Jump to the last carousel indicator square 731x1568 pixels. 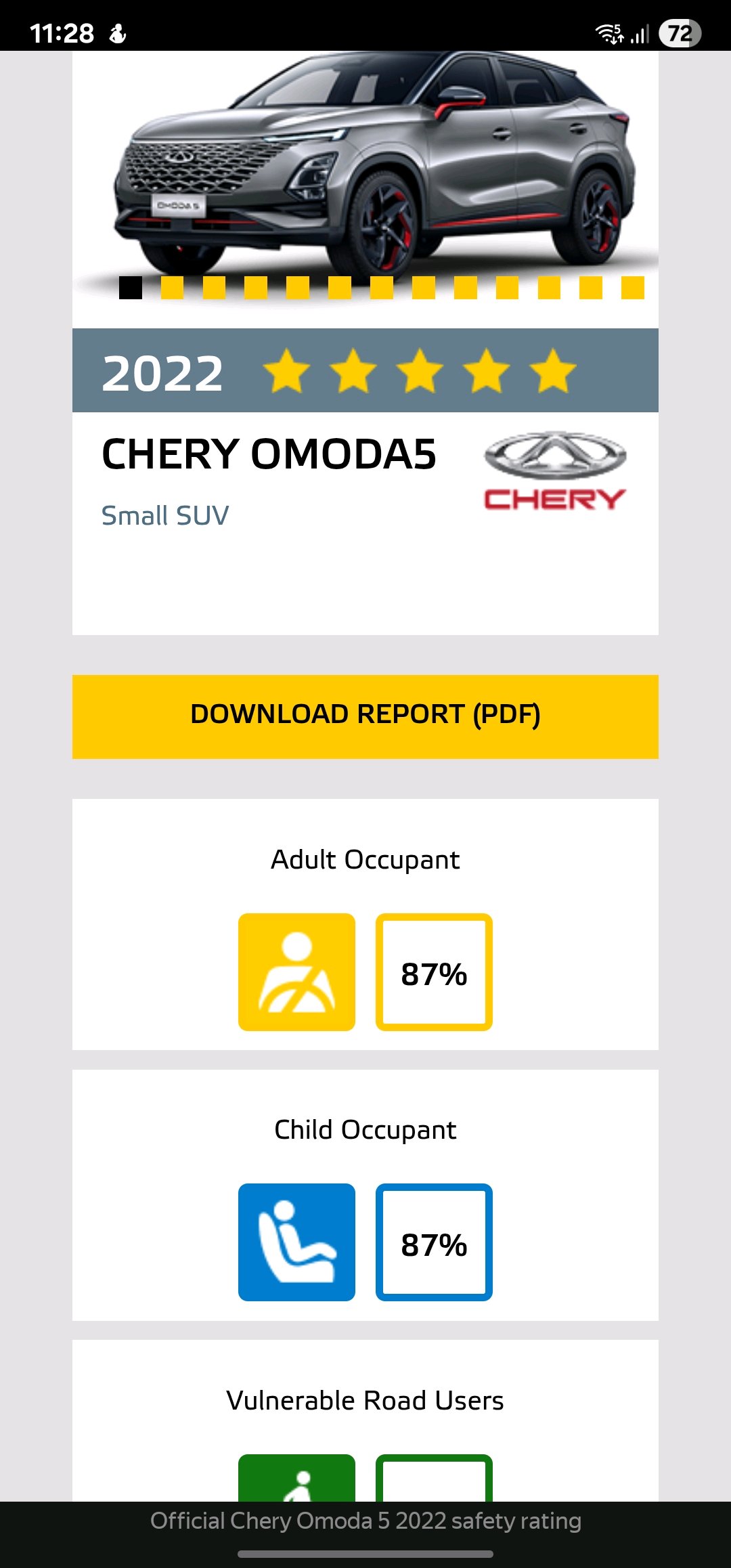point(633,288)
